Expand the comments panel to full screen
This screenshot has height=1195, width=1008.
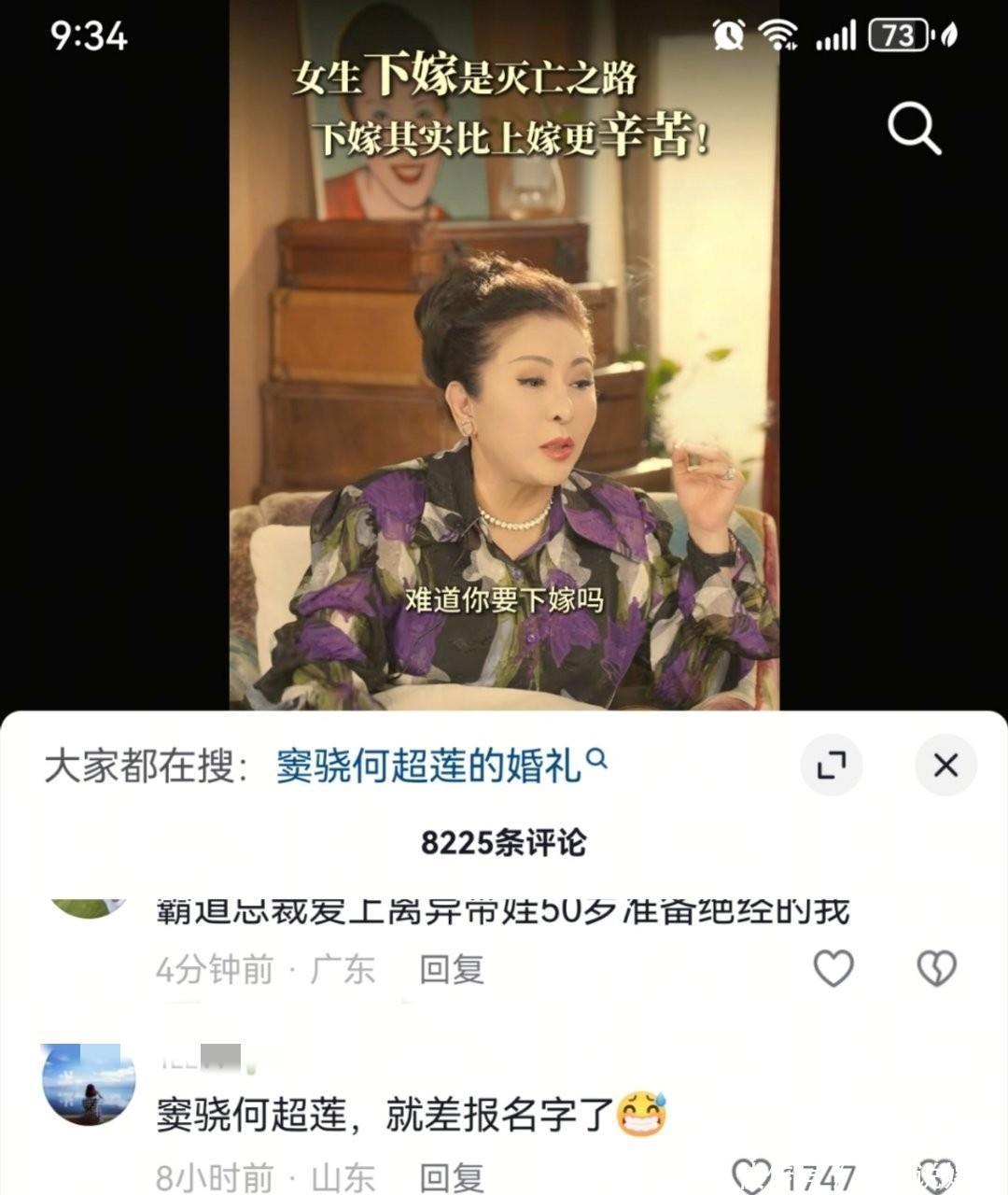pos(831,766)
